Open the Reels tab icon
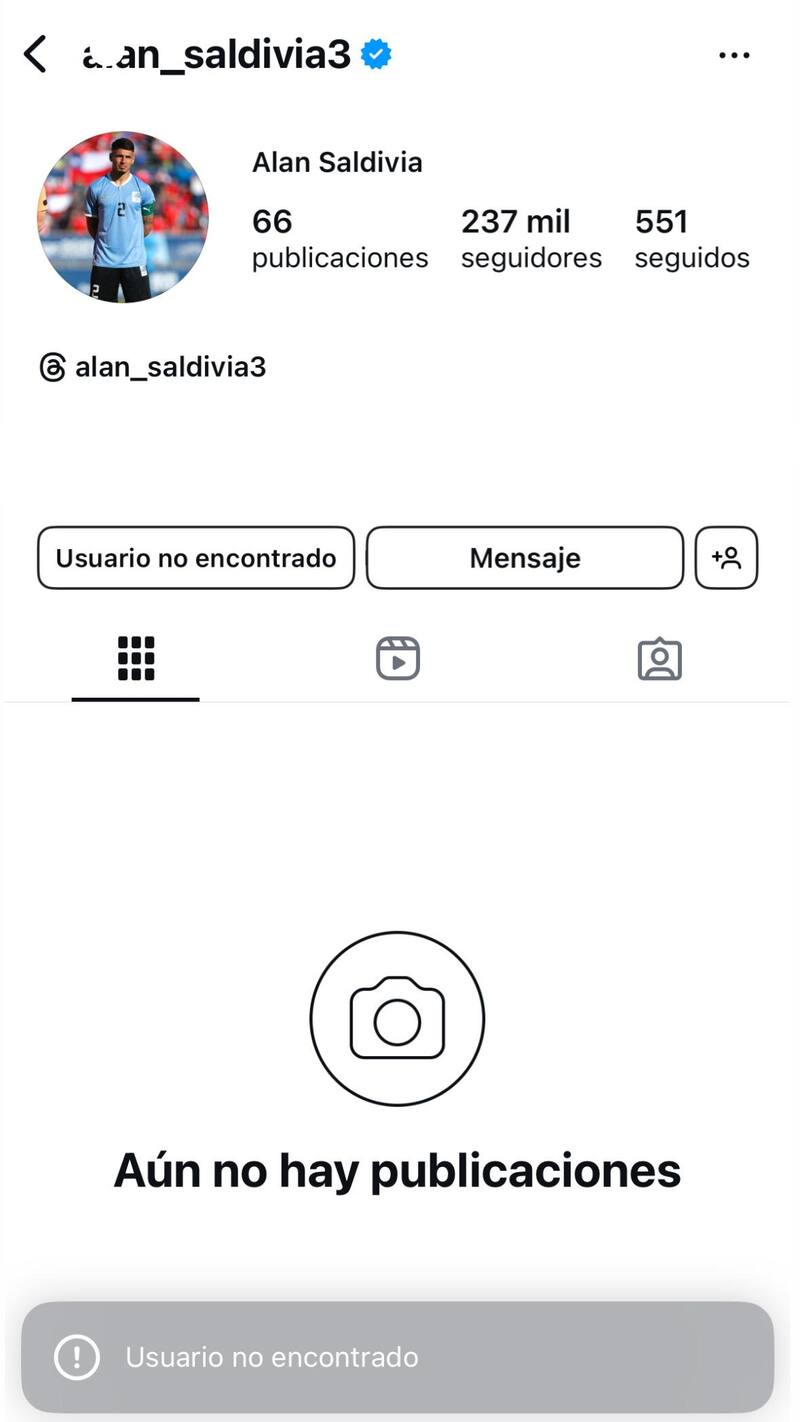The image size is (800, 1422). tap(397, 658)
